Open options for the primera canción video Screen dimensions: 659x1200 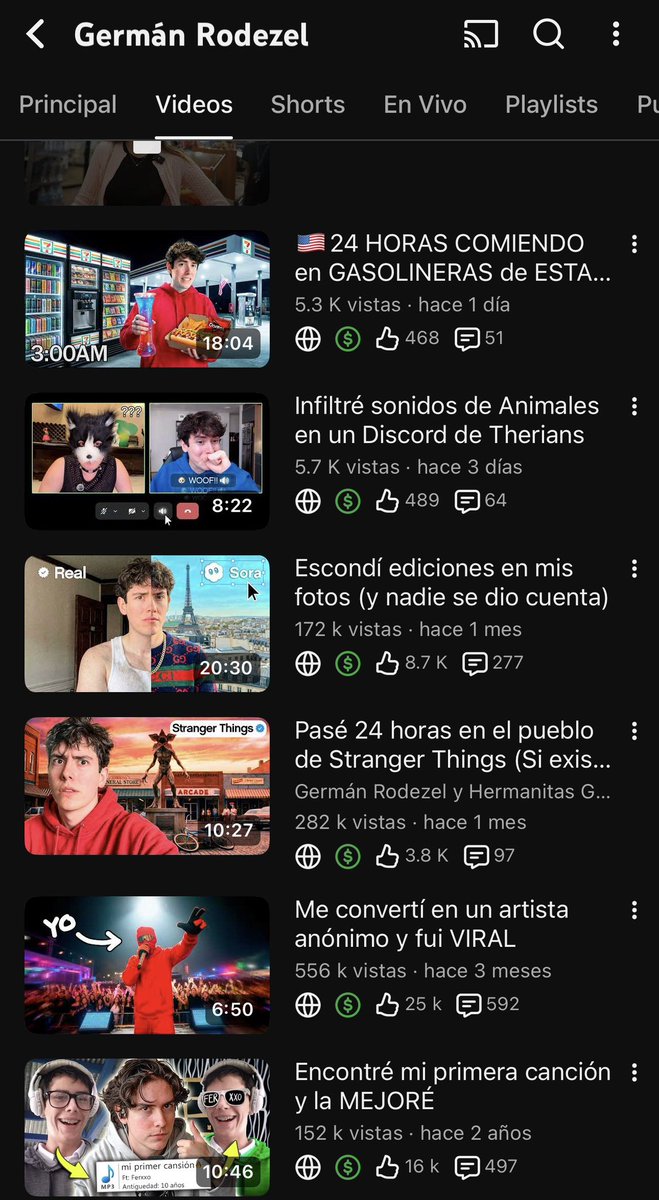point(634,1073)
